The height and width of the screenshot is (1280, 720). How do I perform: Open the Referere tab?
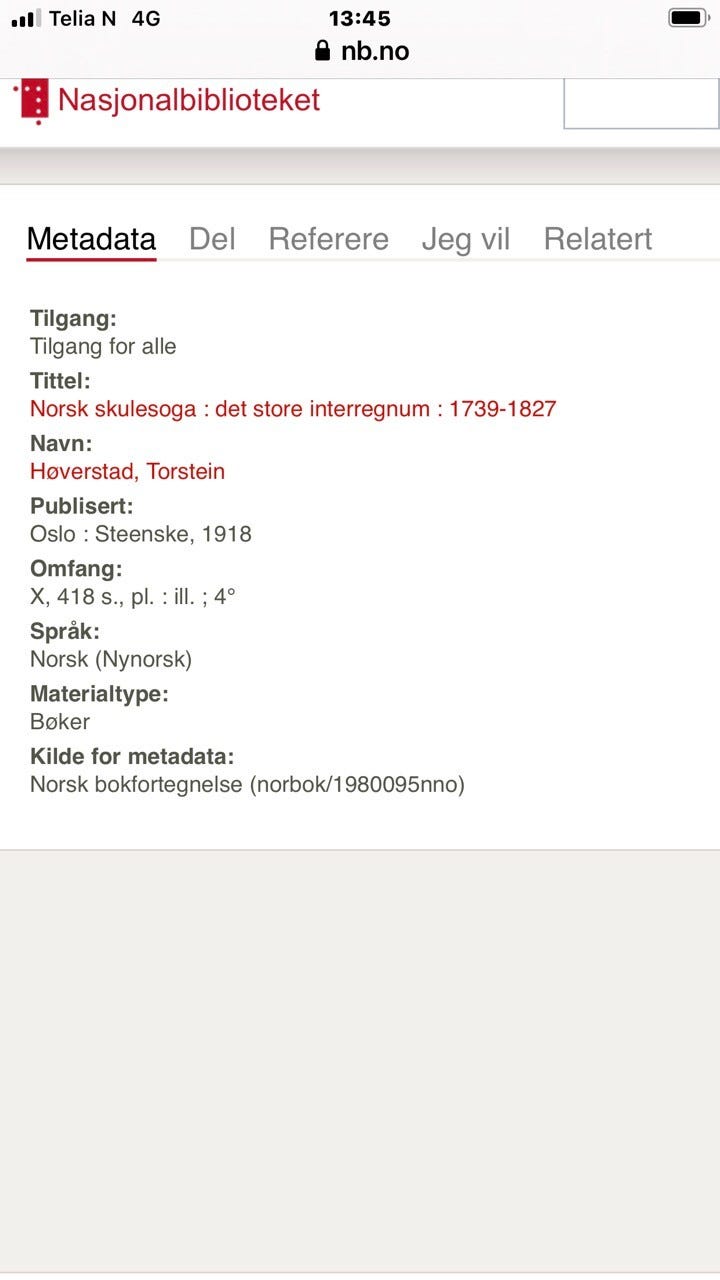coord(327,239)
